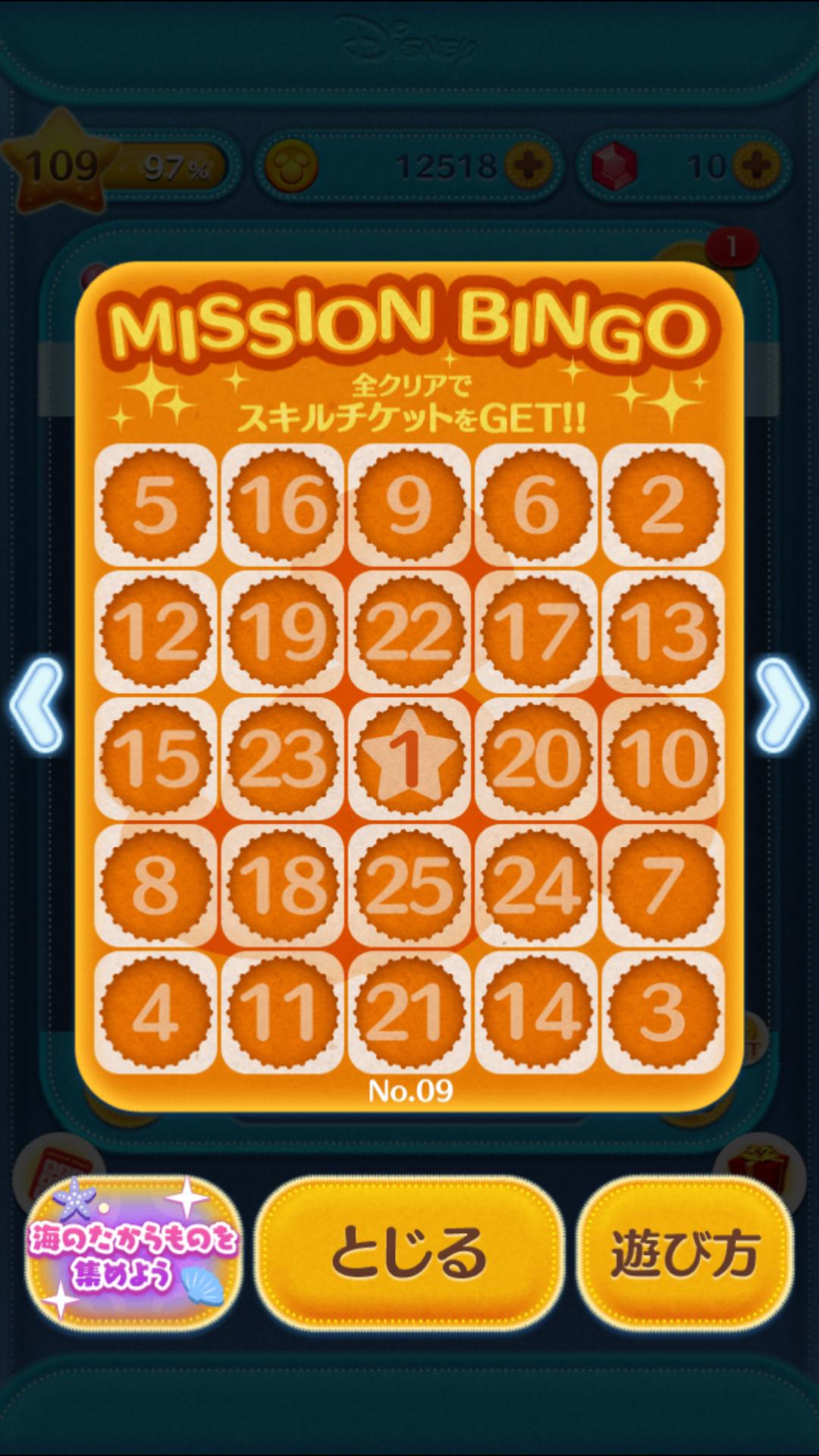View bingo mission number 23
The image size is (819, 1456).
click(x=282, y=758)
